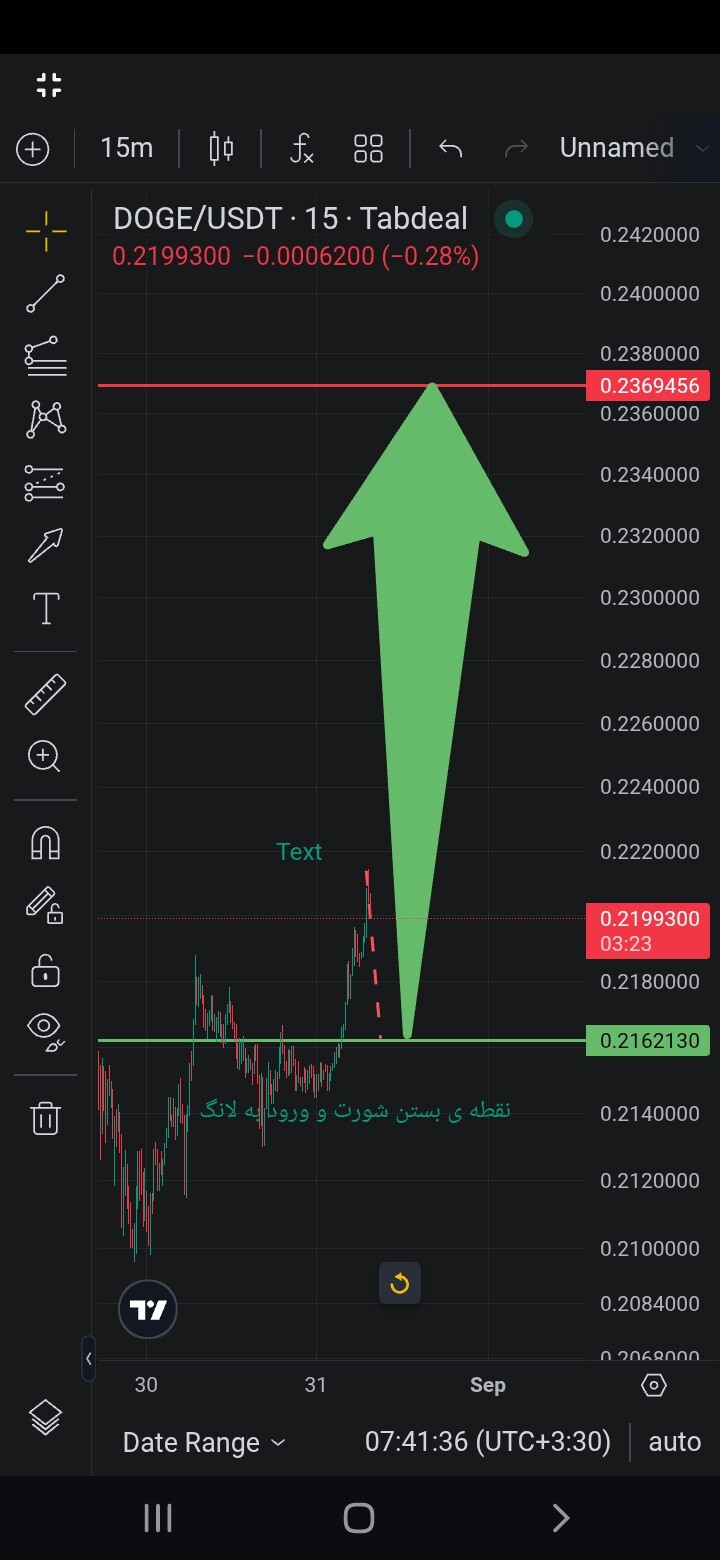Viewport: 720px width, 1560px height.
Task: Choose the ruler measure tool
Action: 46,694
